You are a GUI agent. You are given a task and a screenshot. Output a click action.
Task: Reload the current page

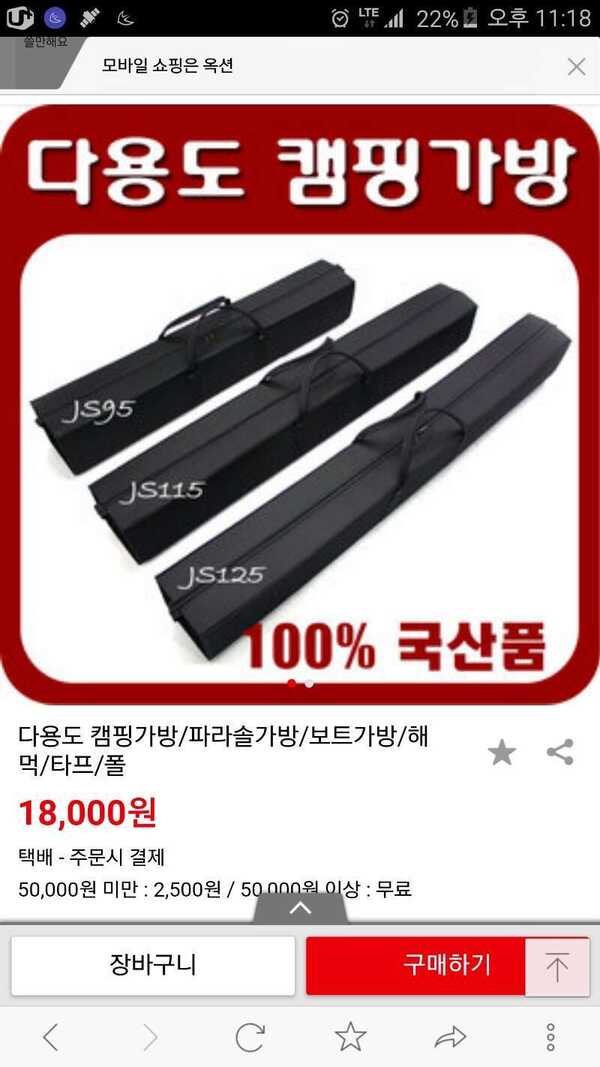click(x=250, y=1037)
